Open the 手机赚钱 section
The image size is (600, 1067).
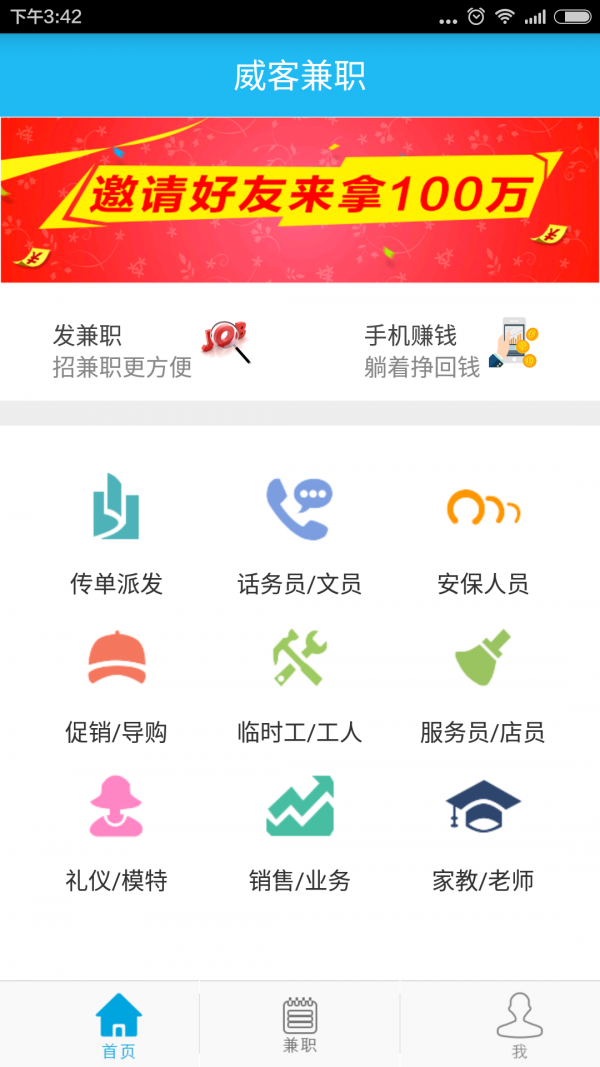tap(450, 350)
